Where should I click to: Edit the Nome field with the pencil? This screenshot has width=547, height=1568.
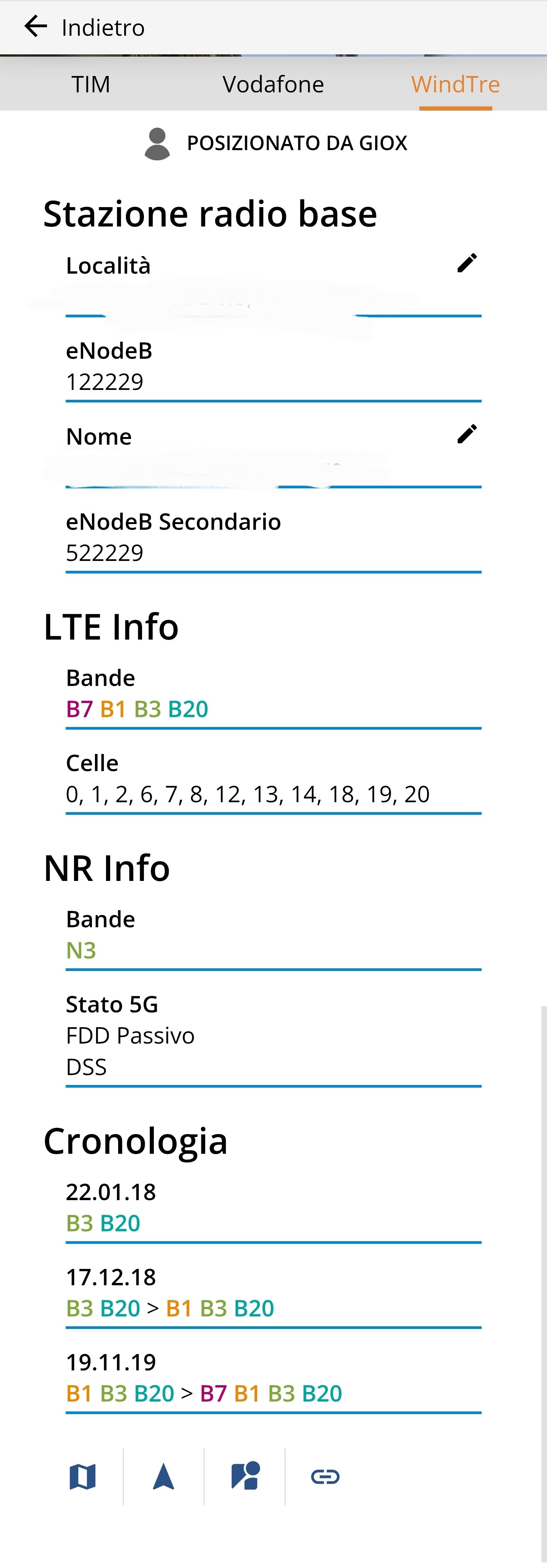click(x=467, y=434)
